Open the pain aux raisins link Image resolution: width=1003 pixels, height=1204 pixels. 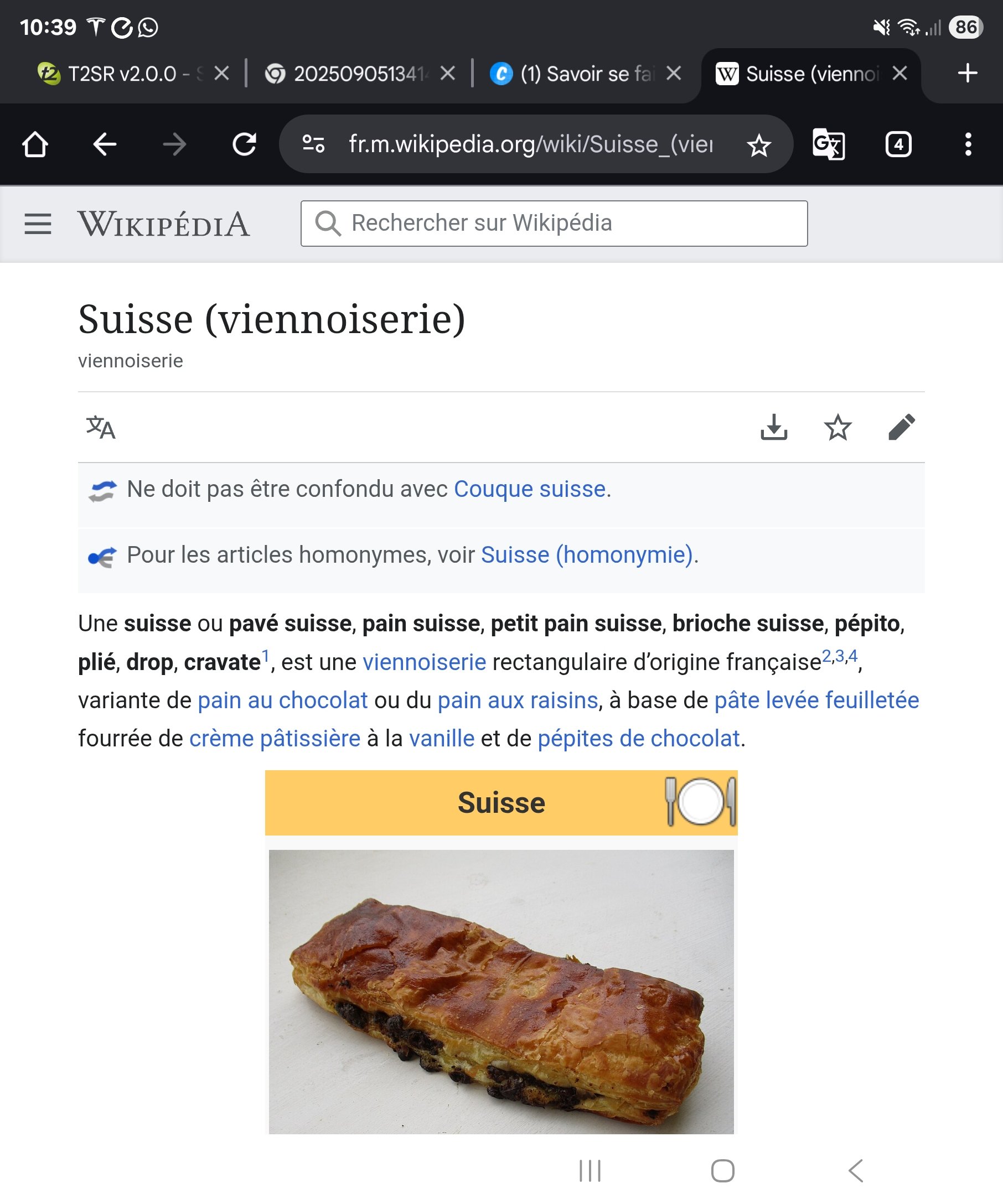tap(518, 700)
